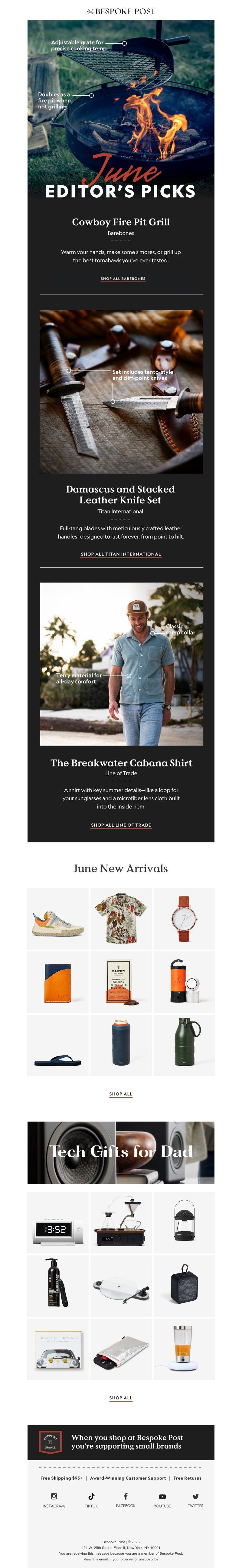Tap Shop All under Tech Gifts grid

coord(120,1398)
